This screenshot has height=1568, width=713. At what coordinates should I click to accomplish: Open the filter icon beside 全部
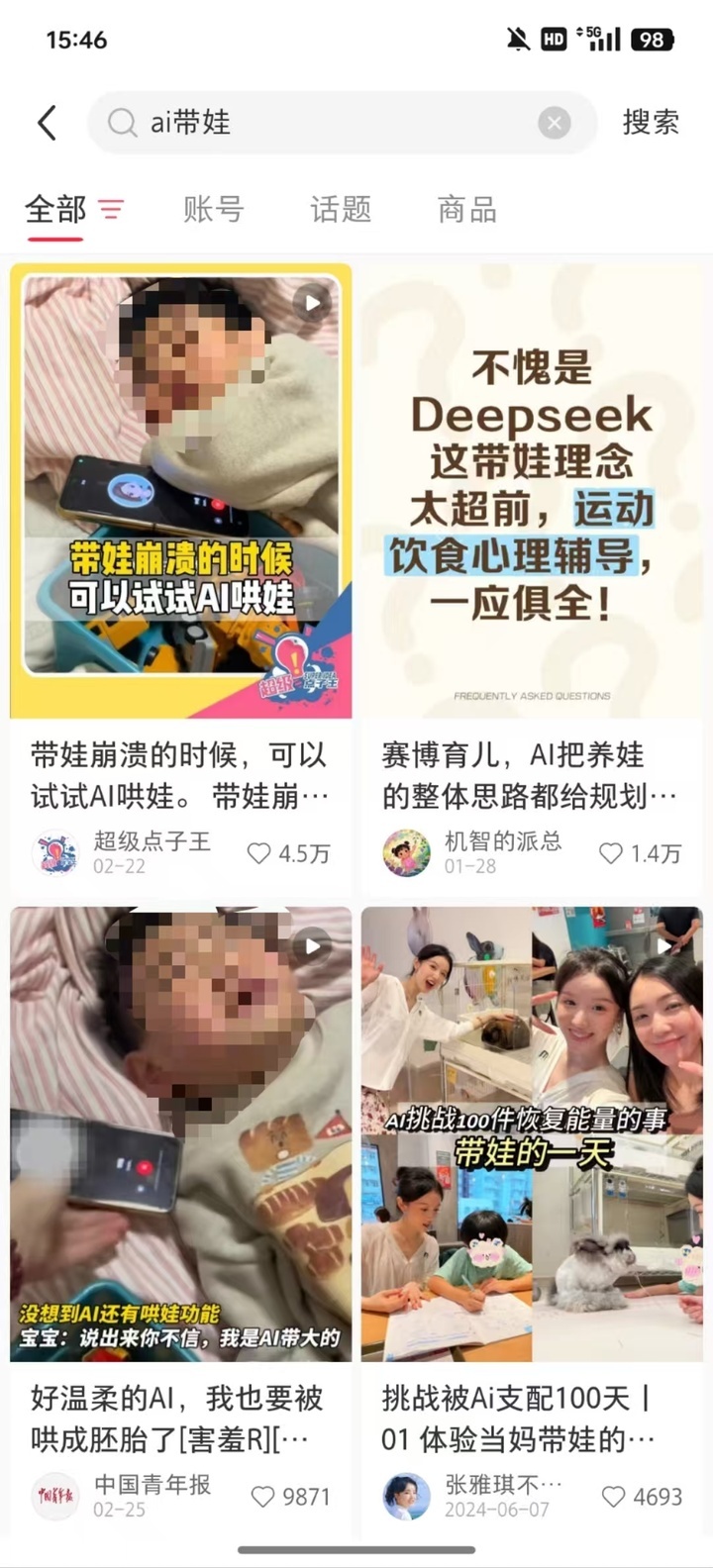pyautogui.click(x=111, y=209)
